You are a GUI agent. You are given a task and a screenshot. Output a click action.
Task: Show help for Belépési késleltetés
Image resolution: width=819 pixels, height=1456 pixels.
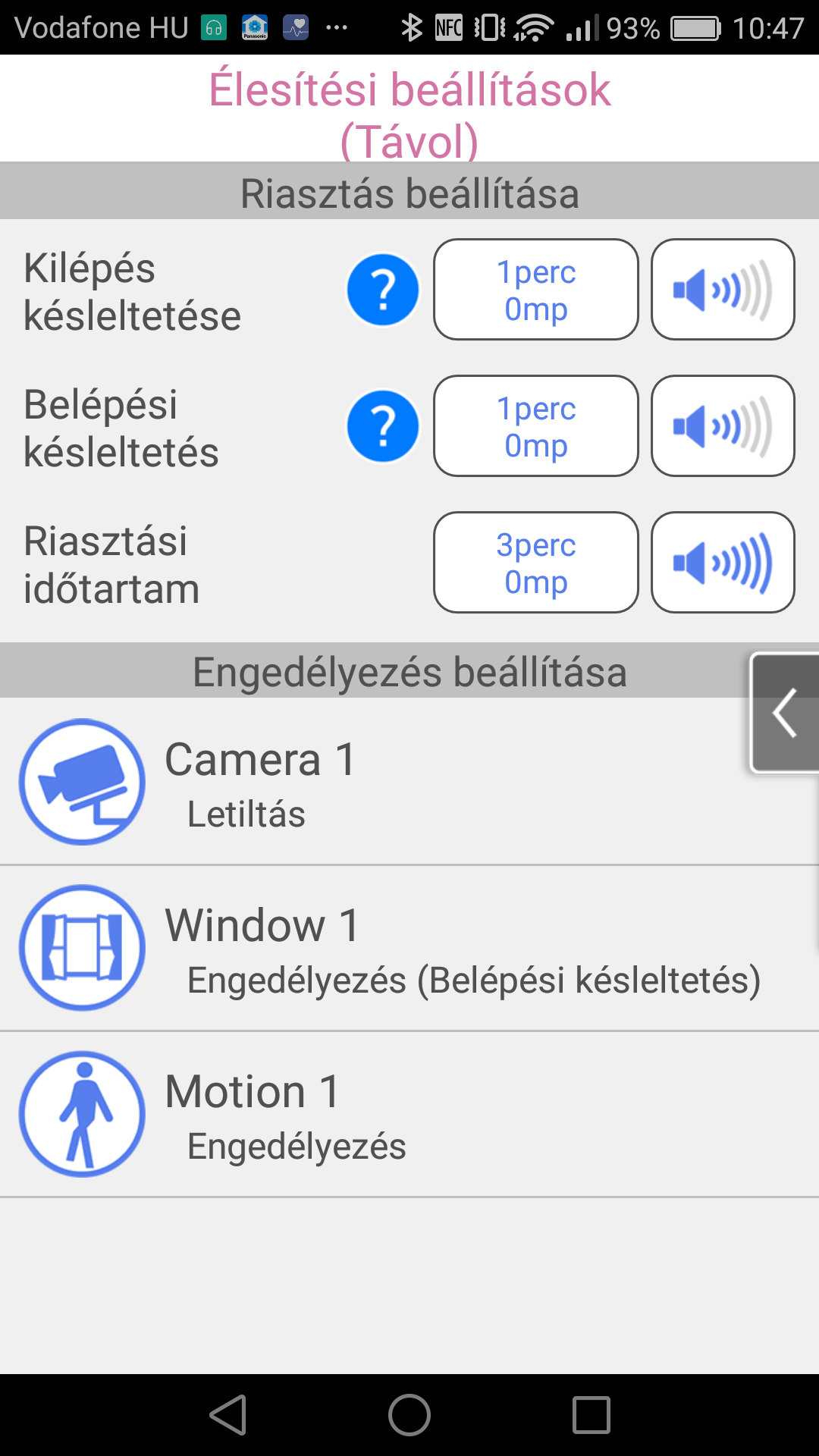383,426
